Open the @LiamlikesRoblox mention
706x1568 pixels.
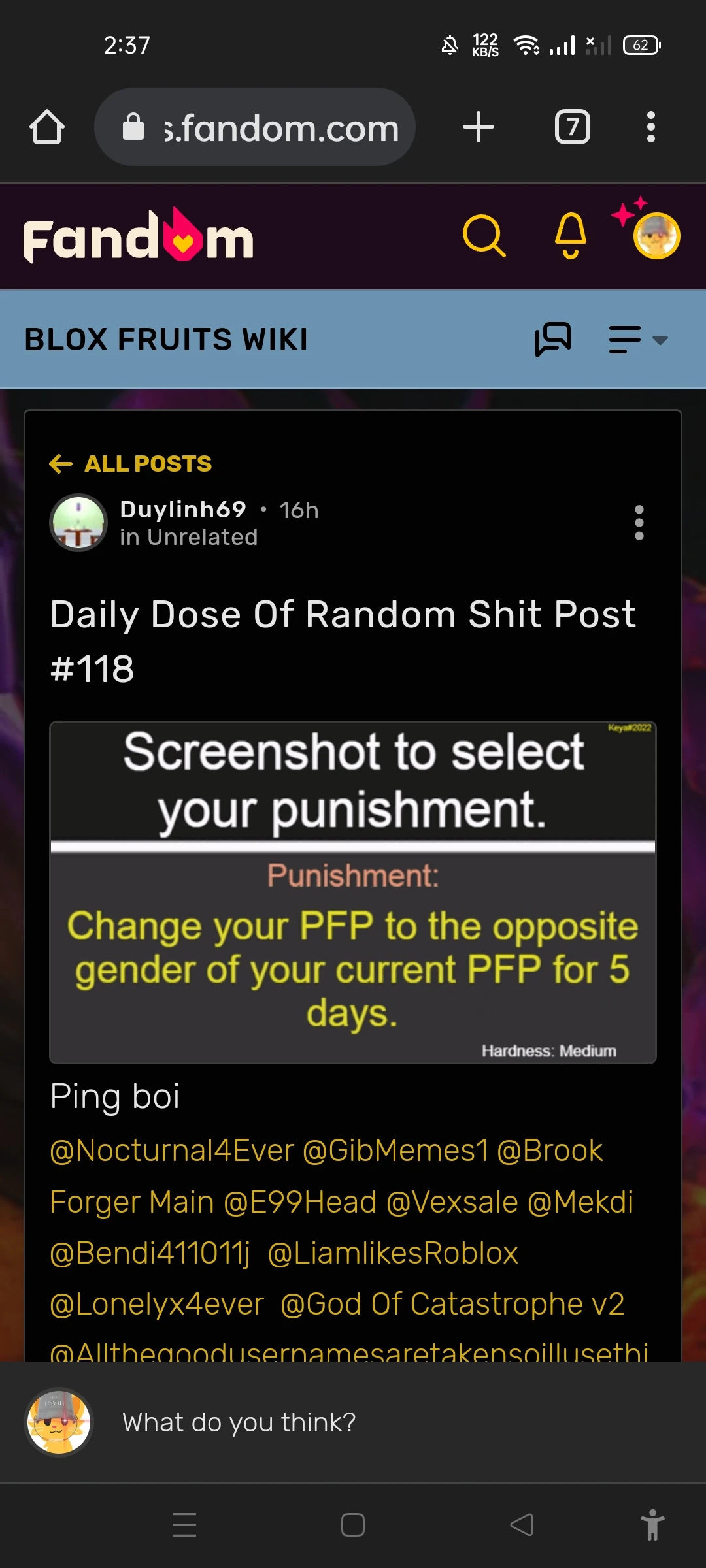(x=393, y=1254)
